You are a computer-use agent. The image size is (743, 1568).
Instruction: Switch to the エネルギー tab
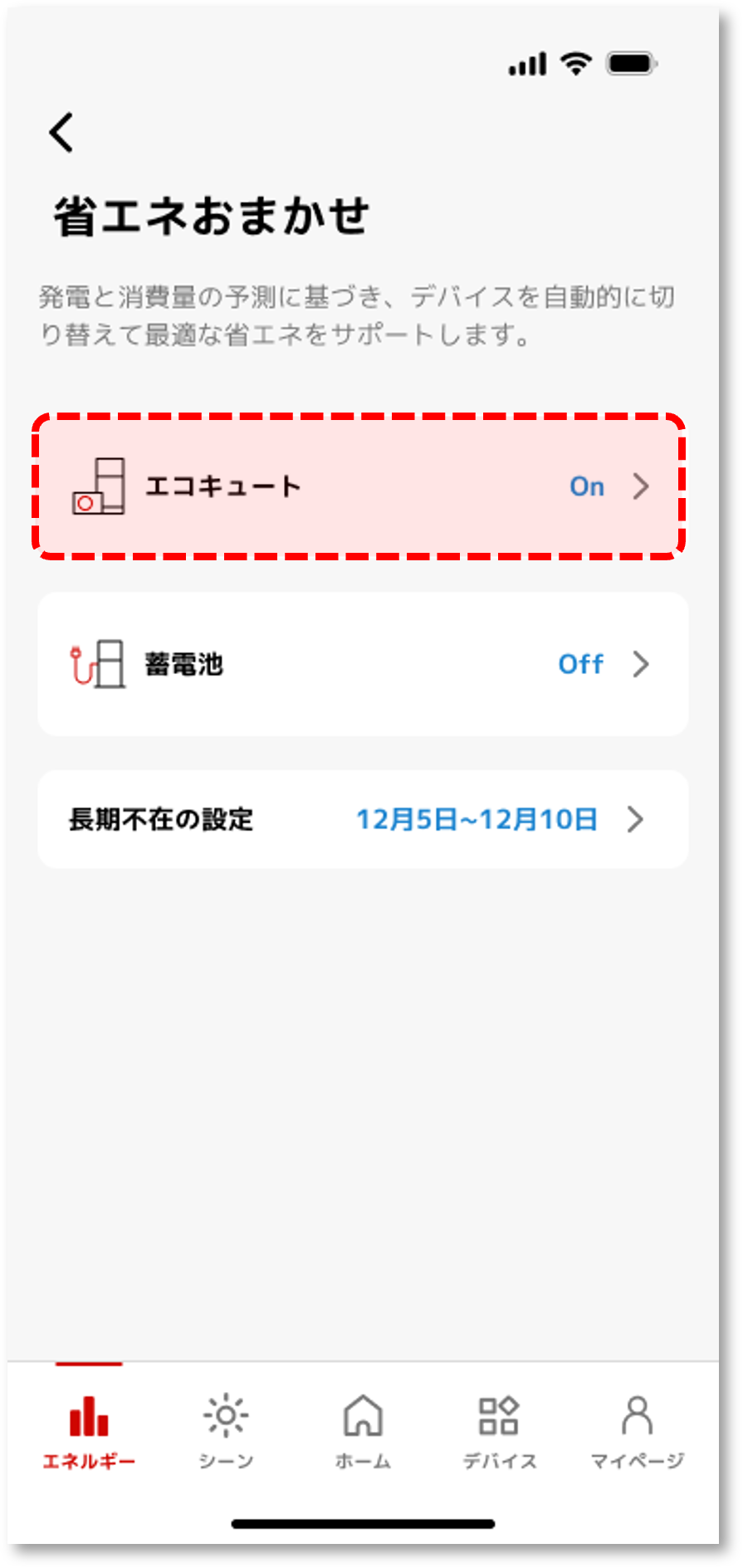pyautogui.click(x=89, y=1432)
